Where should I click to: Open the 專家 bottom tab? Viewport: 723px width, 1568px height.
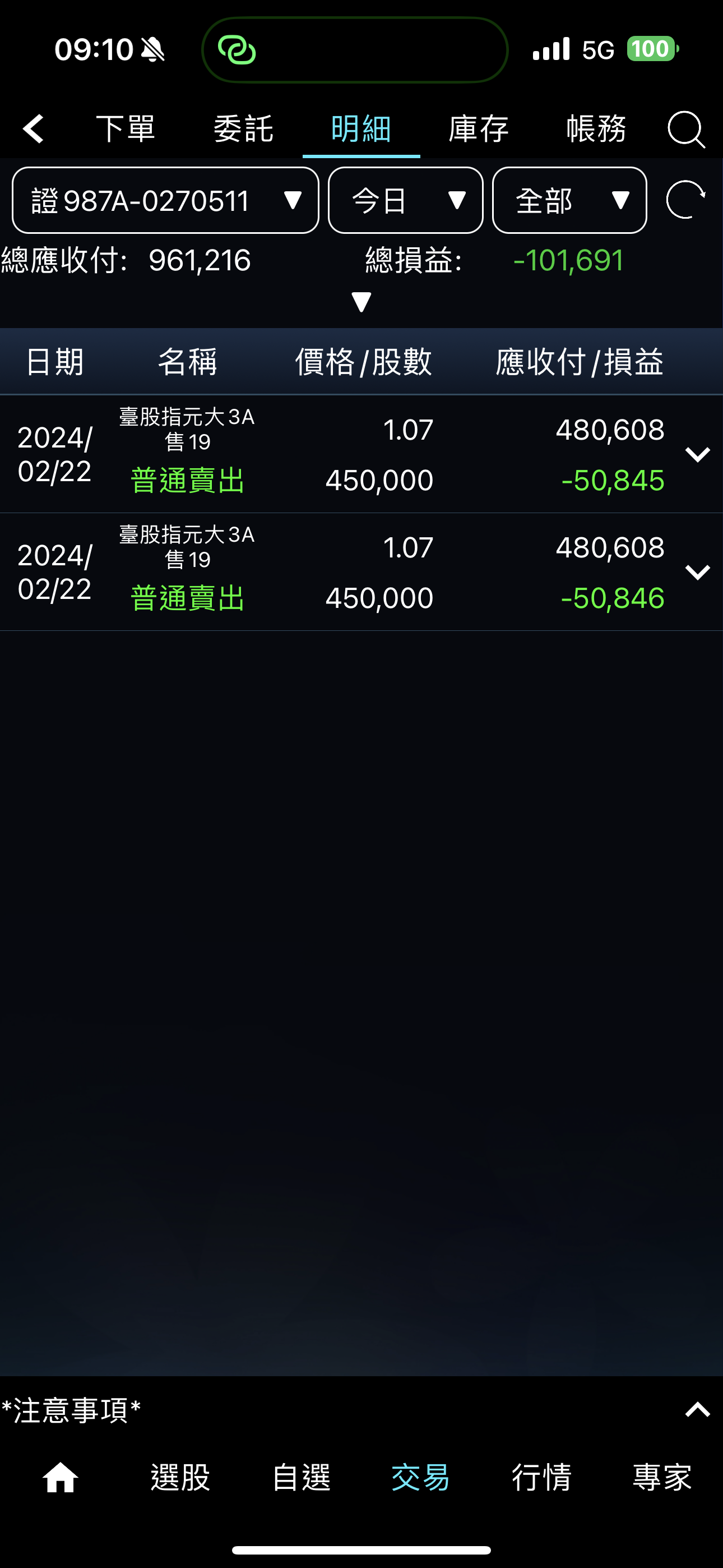pyautogui.click(x=662, y=1478)
